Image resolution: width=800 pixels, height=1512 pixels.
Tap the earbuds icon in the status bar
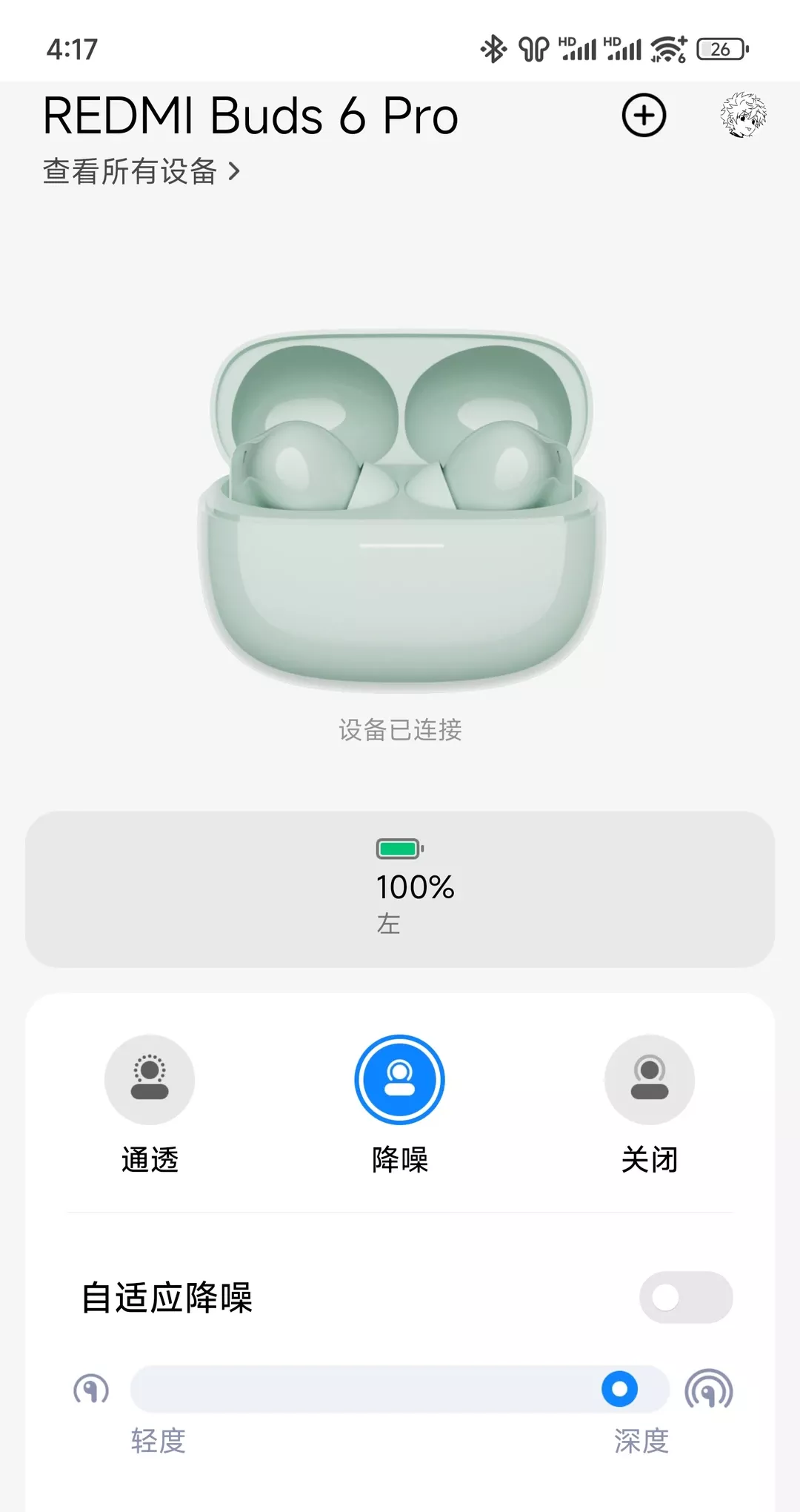(x=535, y=47)
